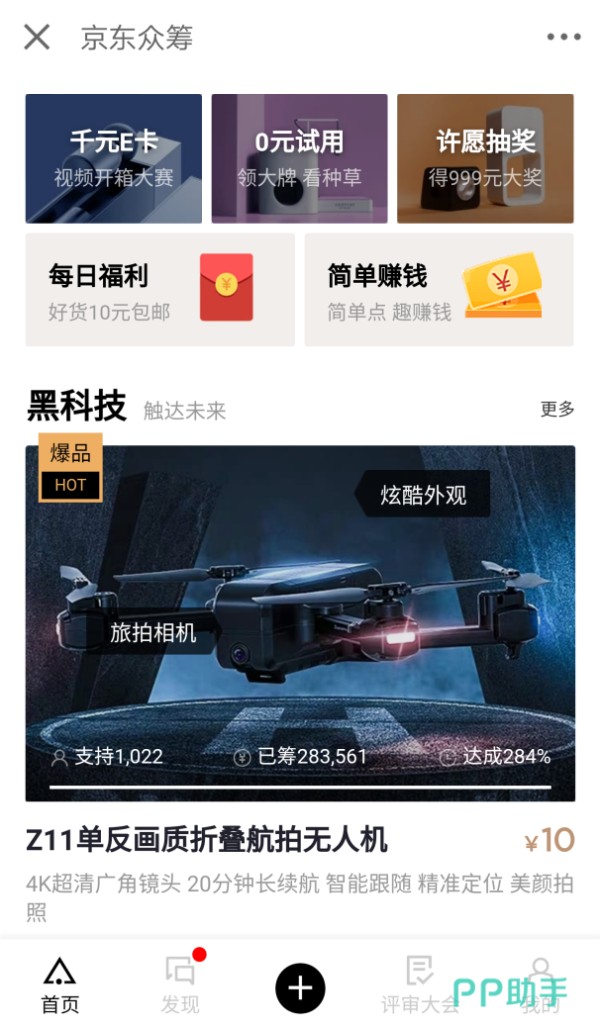Open the 简单赚钱 card

coord(439,290)
